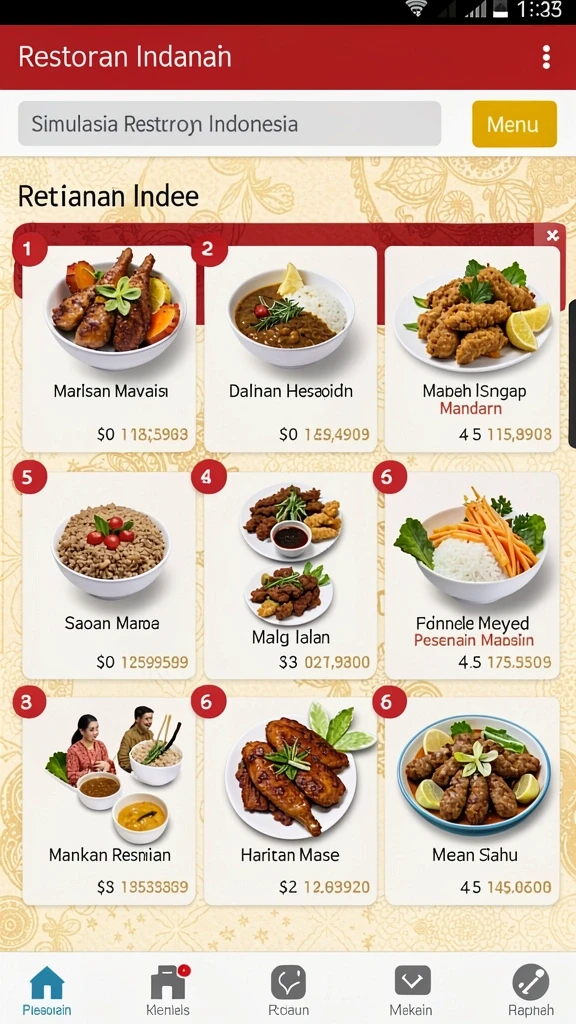Viewport: 576px width, 1024px height.
Task: Switch to the Rcaun tab
Action: coord(288,991)
